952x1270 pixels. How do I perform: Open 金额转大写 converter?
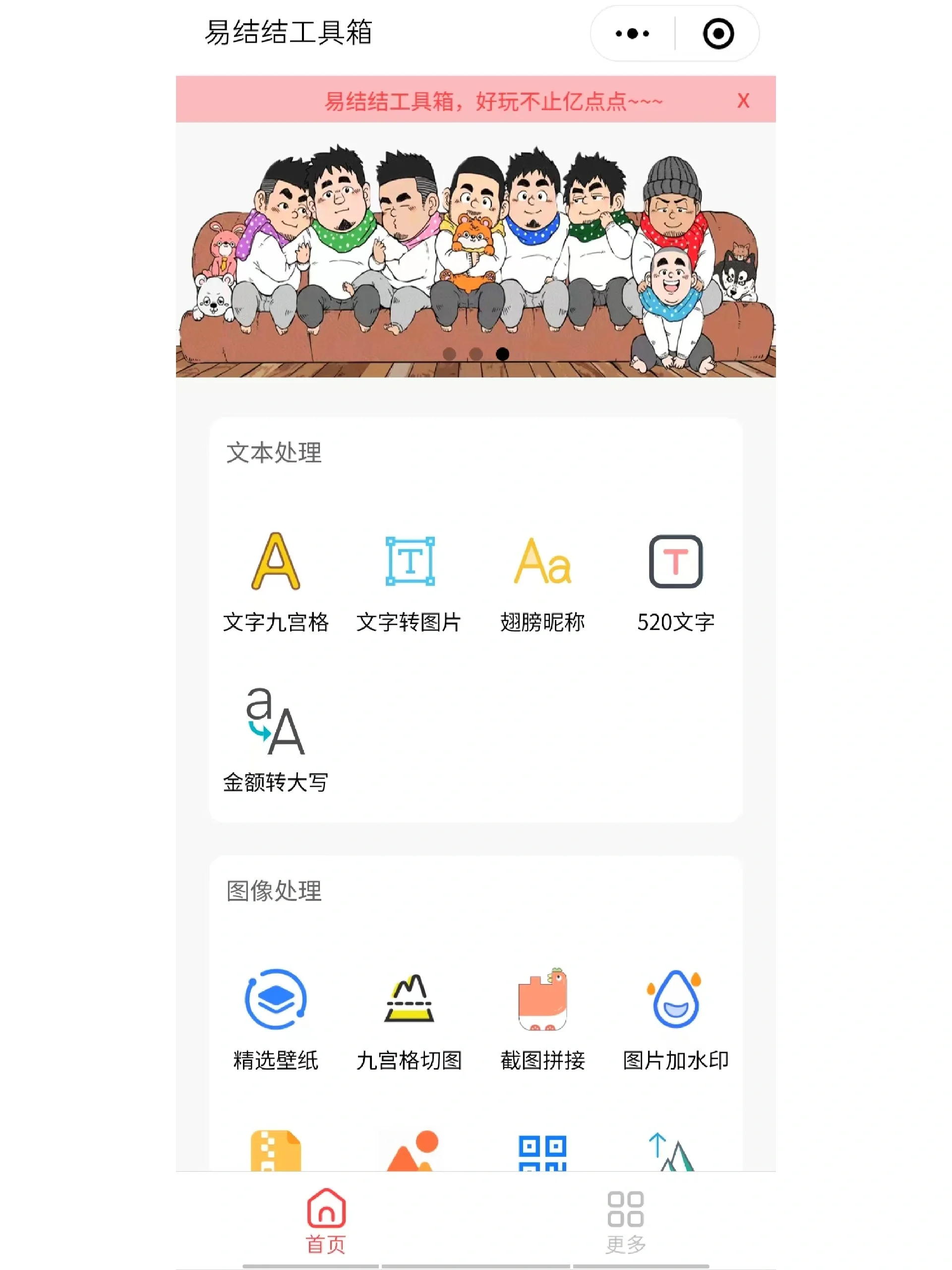click(276, 741)
